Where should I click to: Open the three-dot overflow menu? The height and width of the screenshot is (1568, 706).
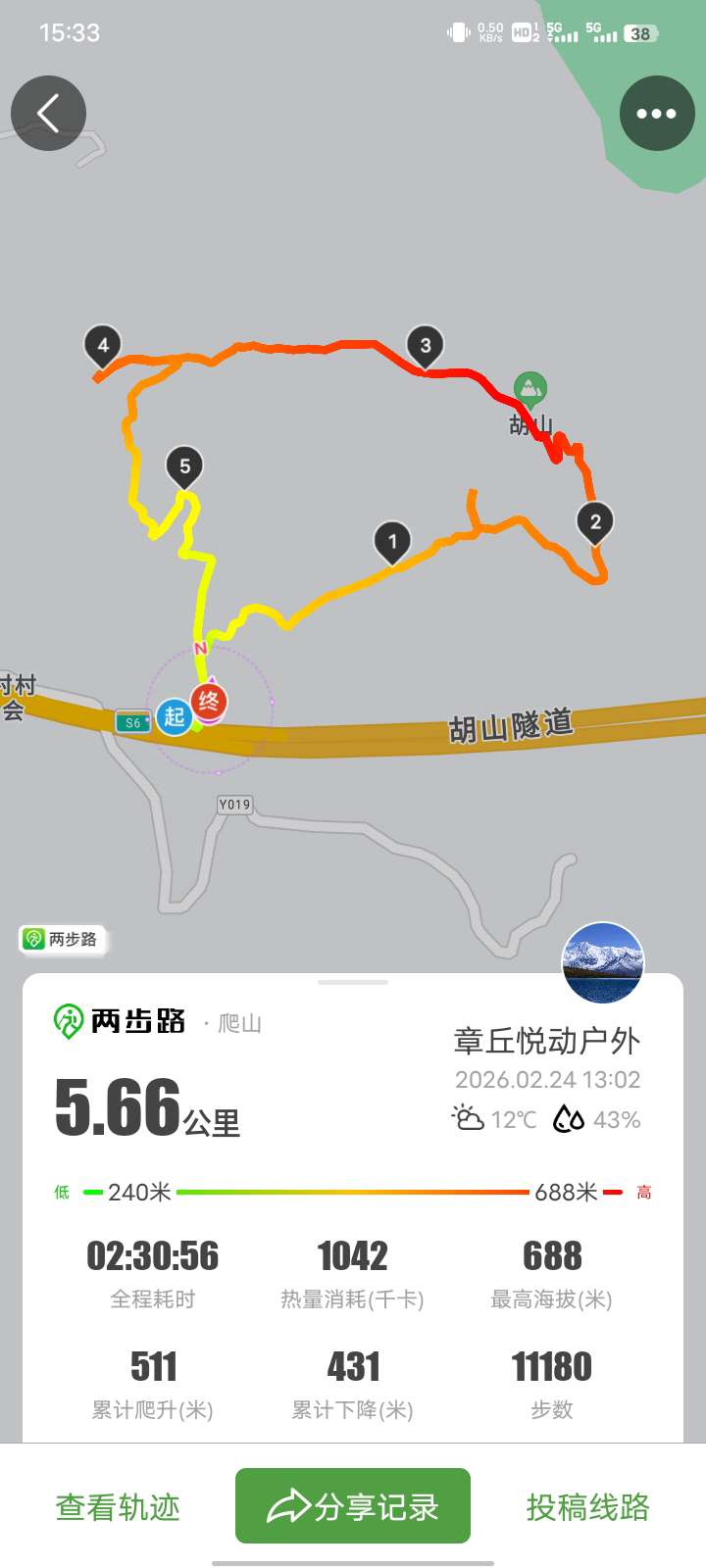pyautogui.click(x=657, y=114)
